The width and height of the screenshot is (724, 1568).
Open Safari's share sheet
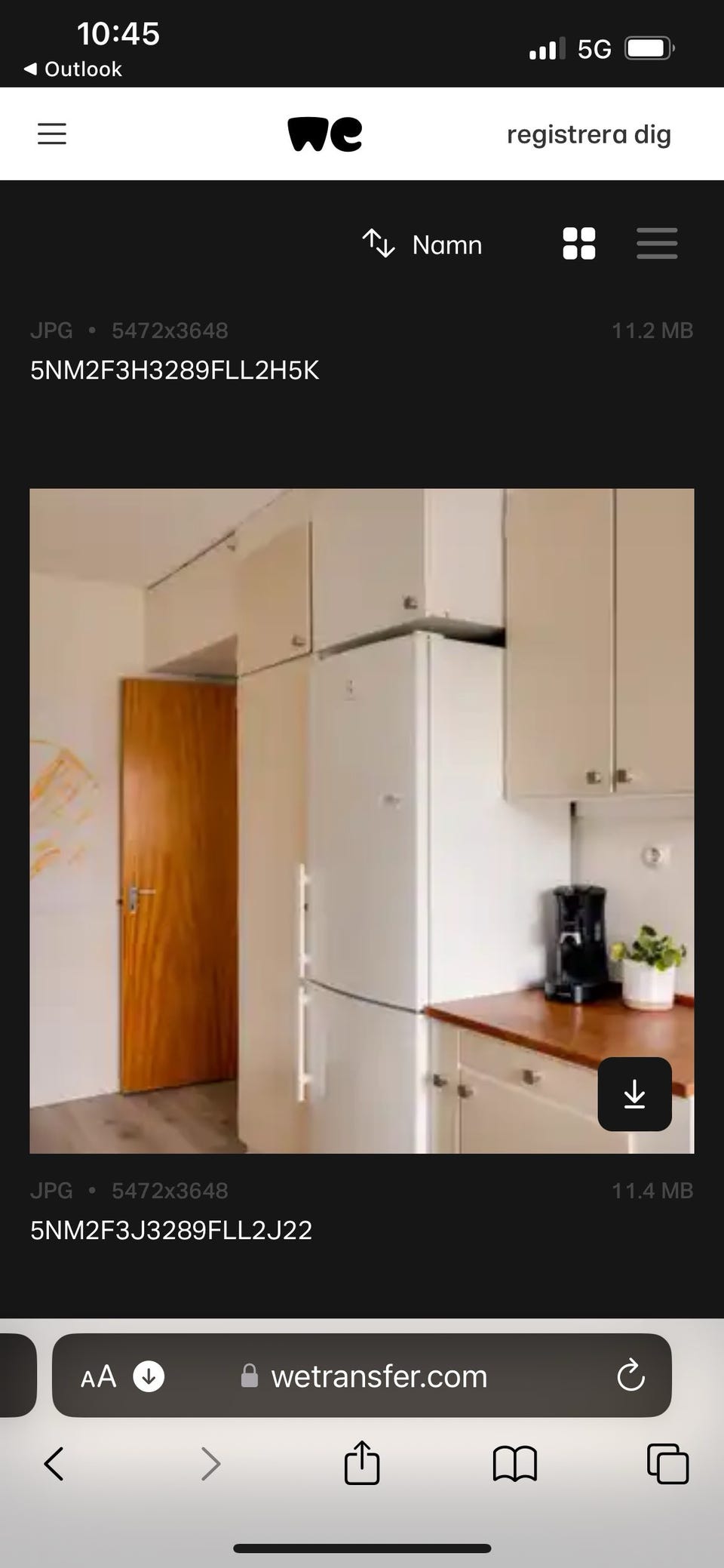(362, 1464)
